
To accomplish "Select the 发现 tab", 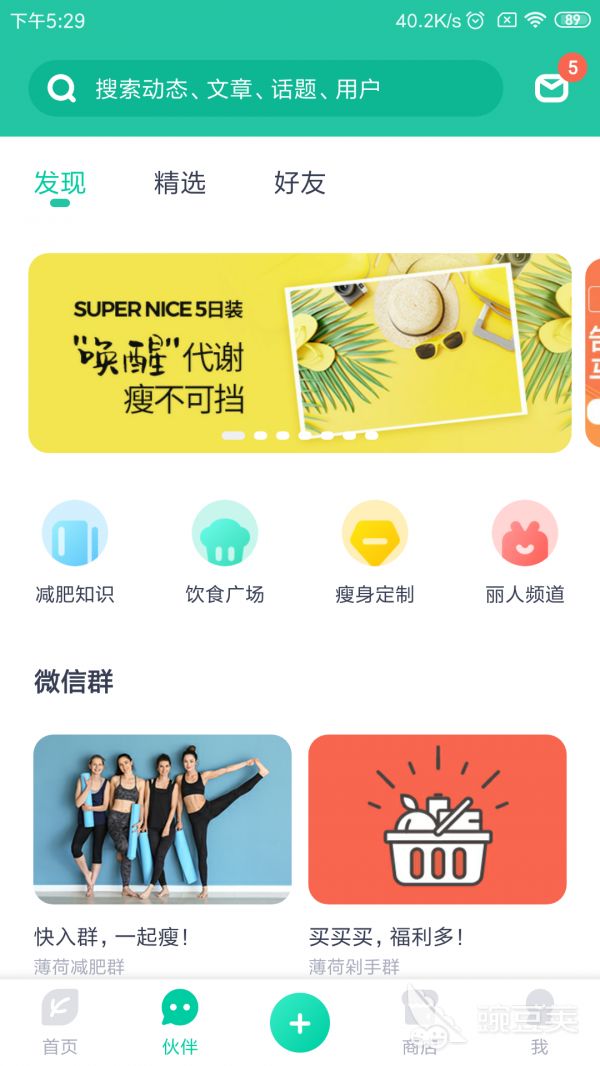I will pos(60,184).
